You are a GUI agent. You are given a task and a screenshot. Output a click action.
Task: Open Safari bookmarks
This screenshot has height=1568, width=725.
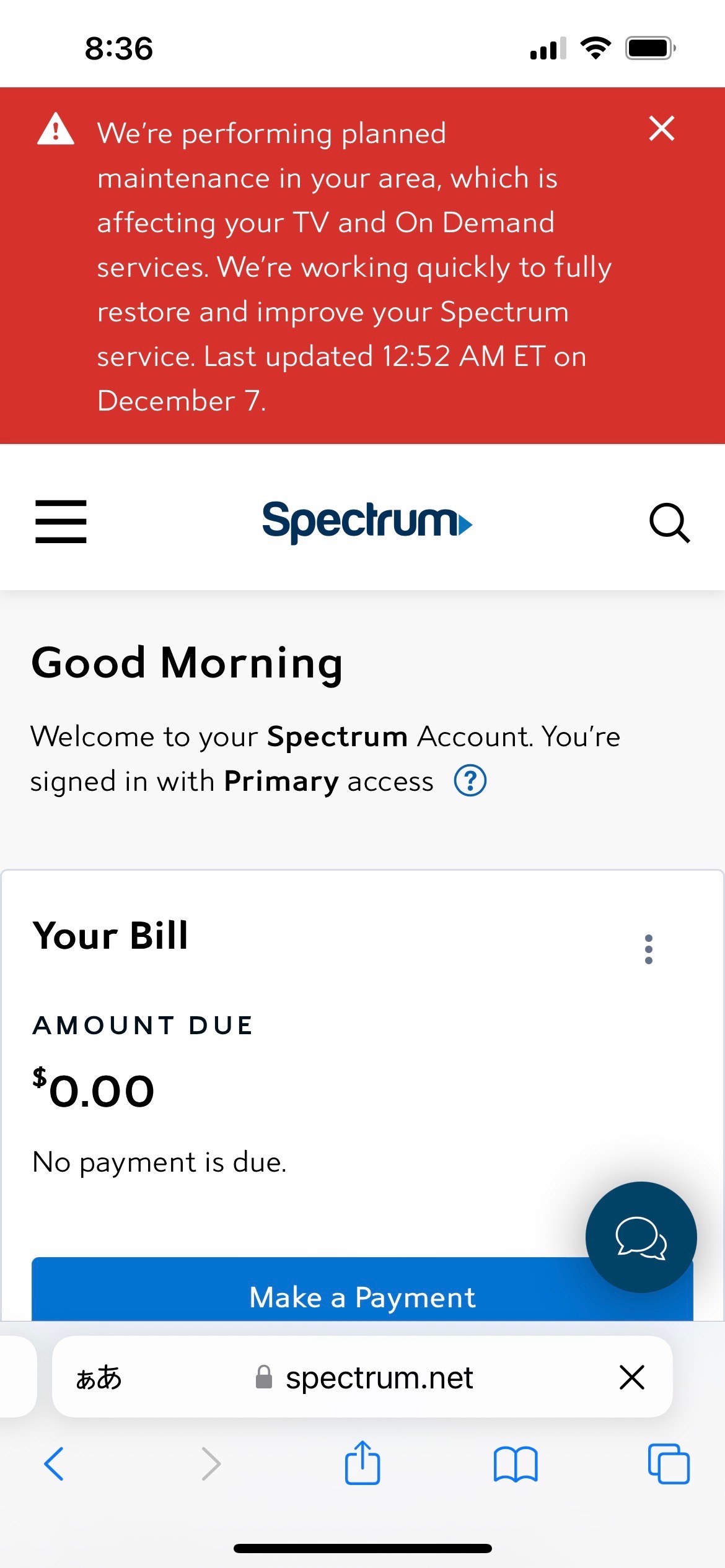pos(516,1464)
